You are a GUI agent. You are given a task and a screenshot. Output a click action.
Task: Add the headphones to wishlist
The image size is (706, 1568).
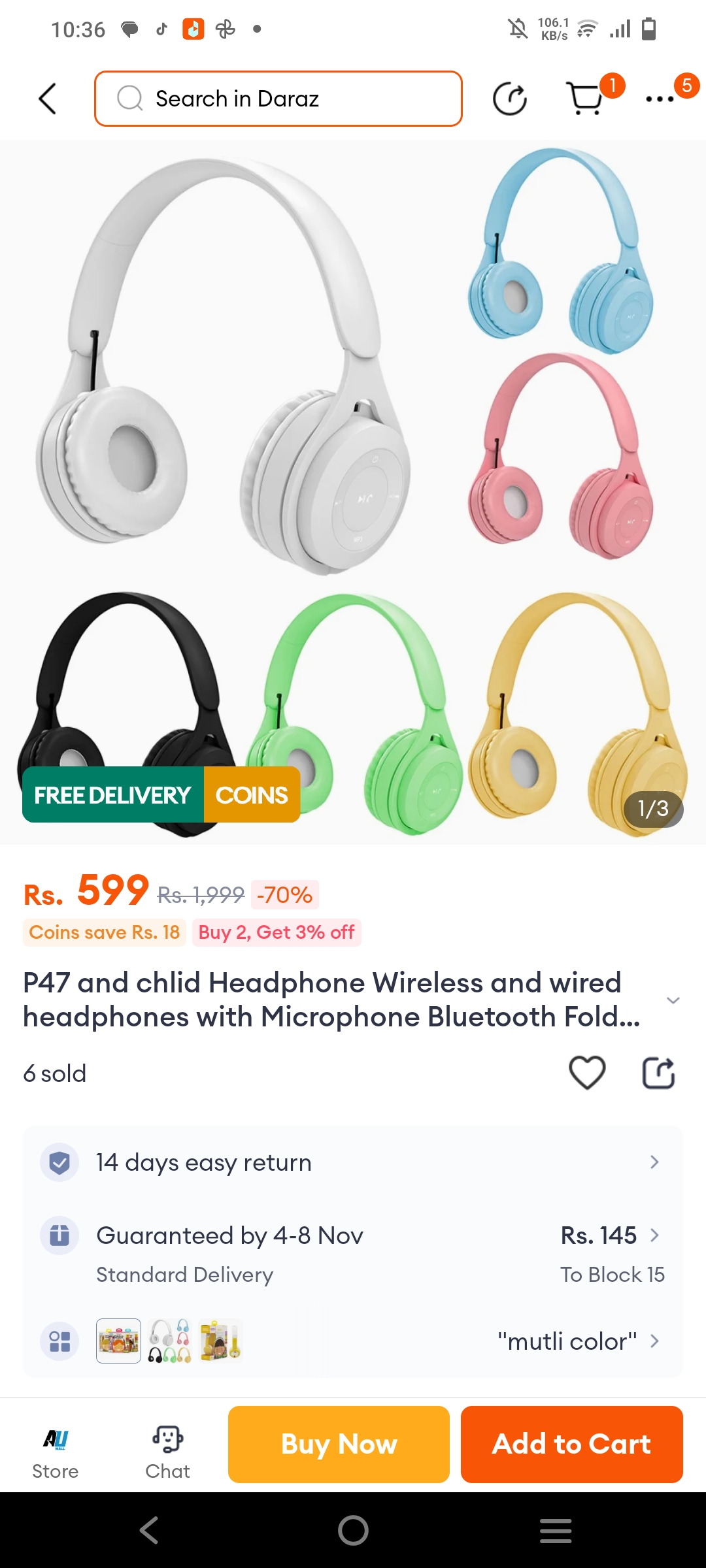tap(587, 1073)
